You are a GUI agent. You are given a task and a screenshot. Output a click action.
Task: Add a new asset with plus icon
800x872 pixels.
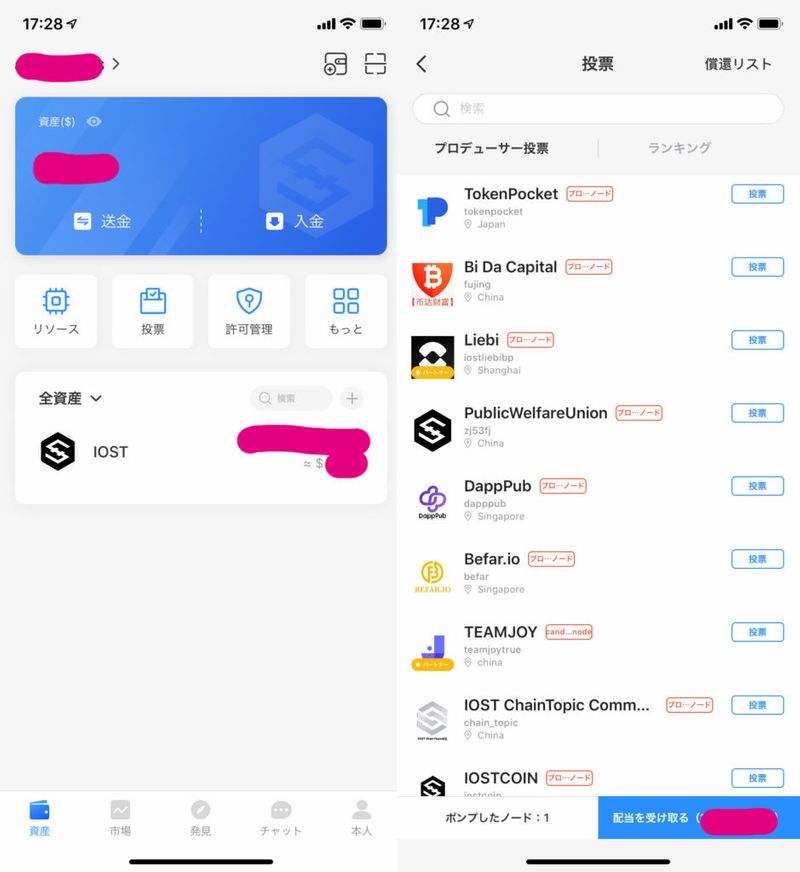tap(352, 398)
